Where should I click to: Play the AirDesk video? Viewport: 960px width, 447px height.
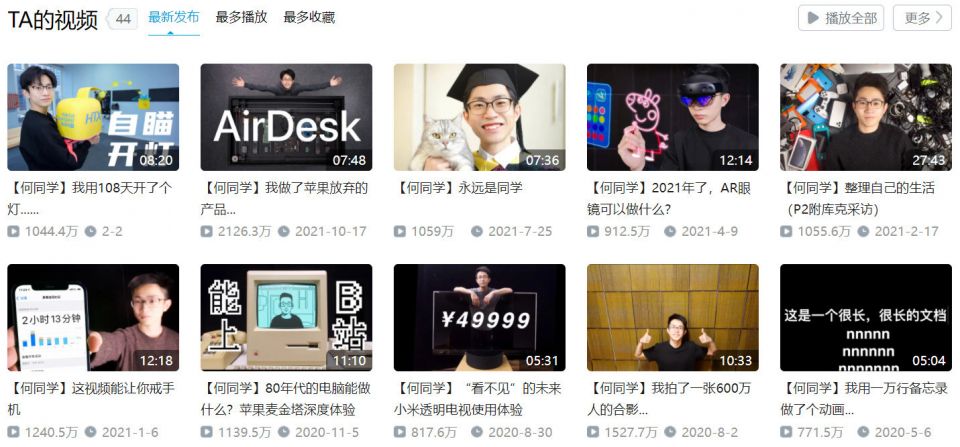(286, 117)
